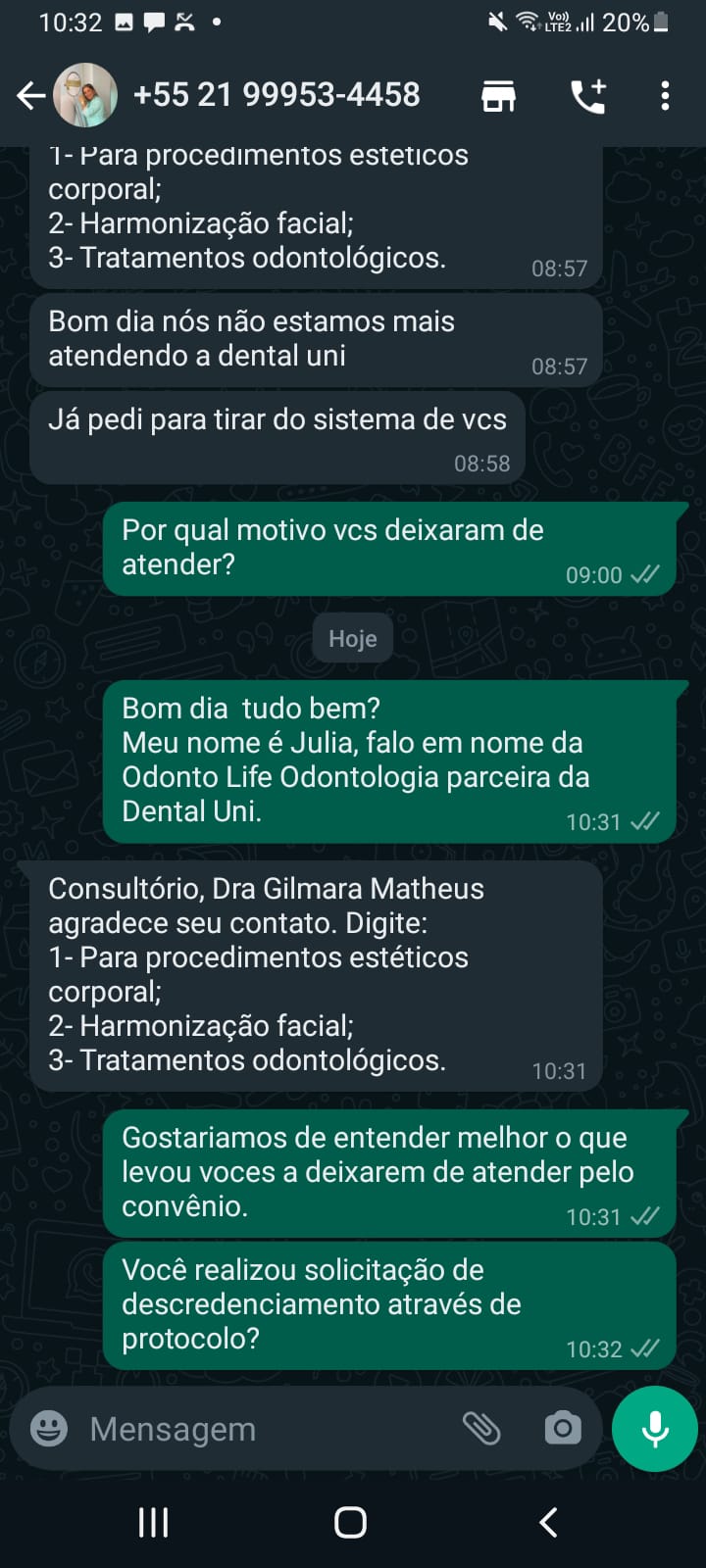Start a voice call with this contact

(x=588, y=96)
